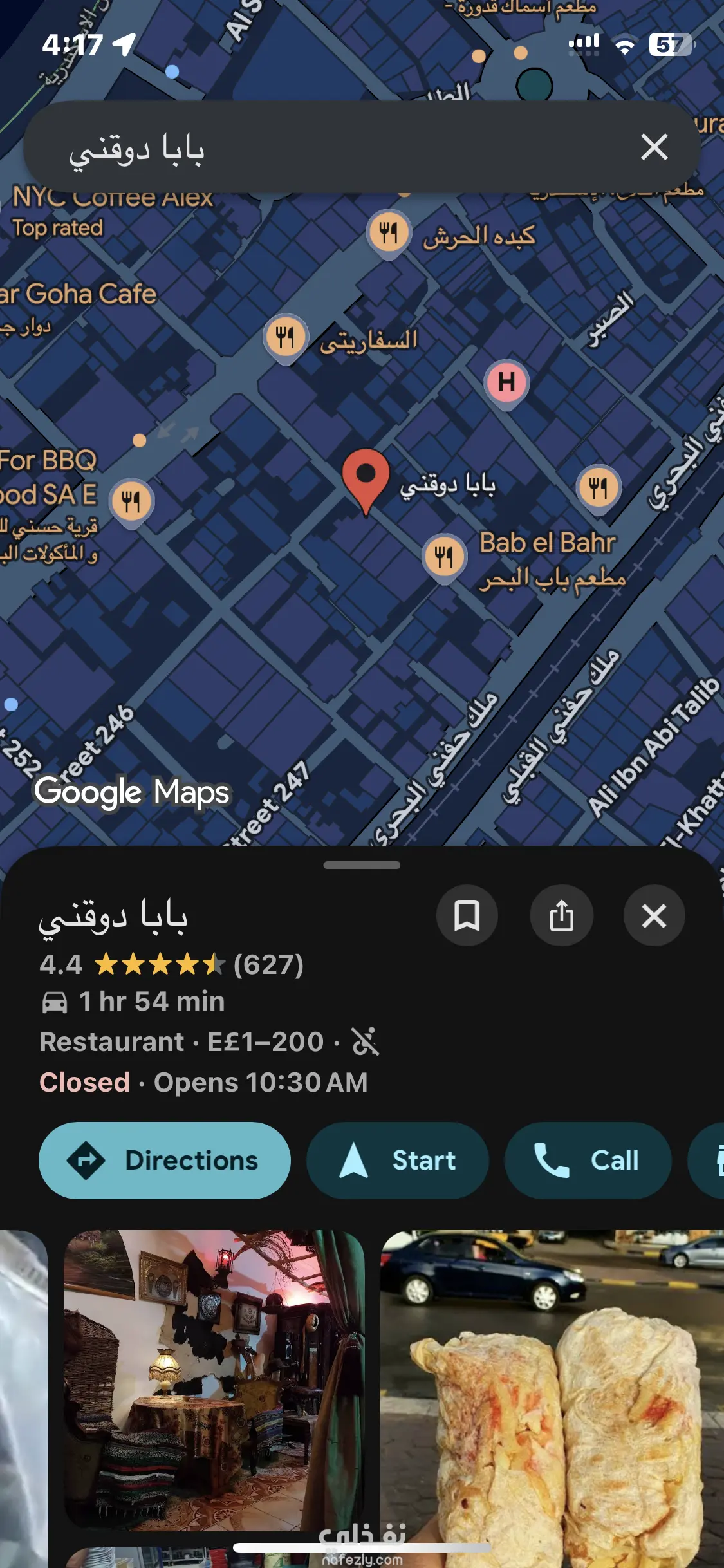Edit the بابا دوقني search field

pos(322,148)
